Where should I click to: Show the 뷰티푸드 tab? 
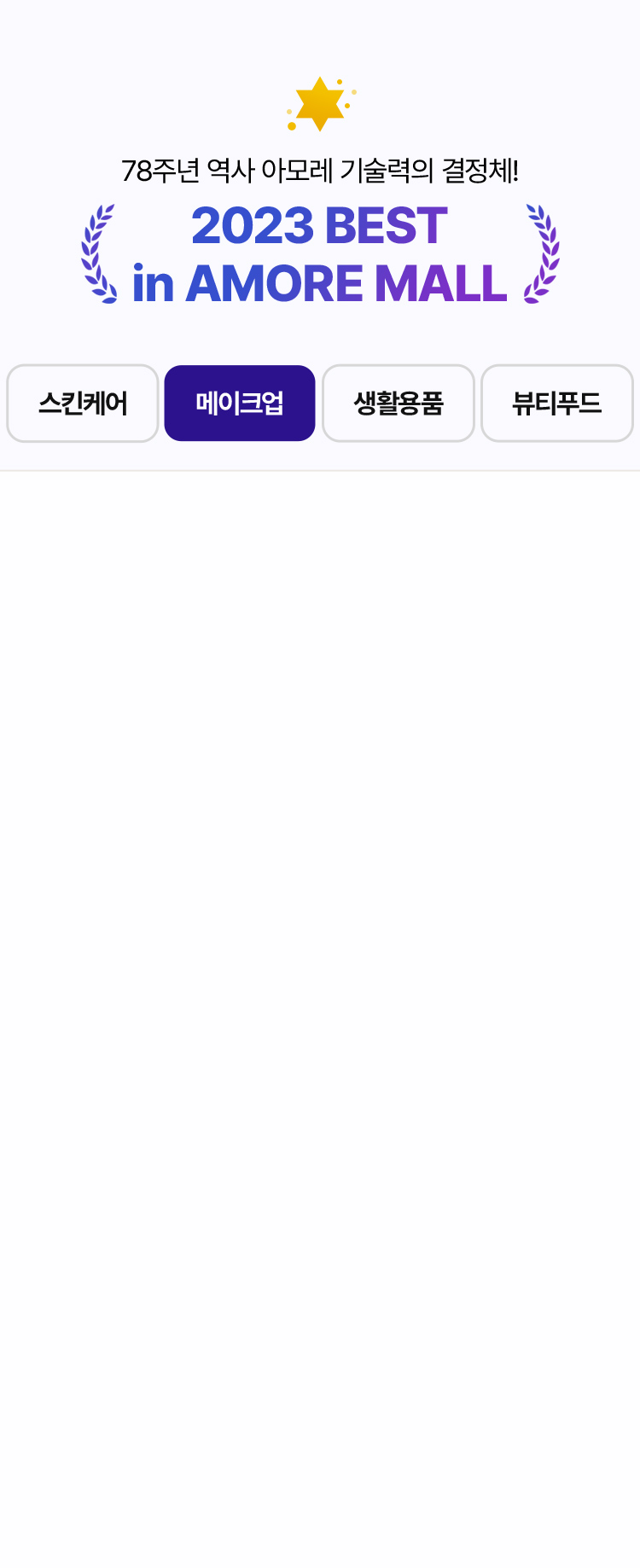point(556,404)
